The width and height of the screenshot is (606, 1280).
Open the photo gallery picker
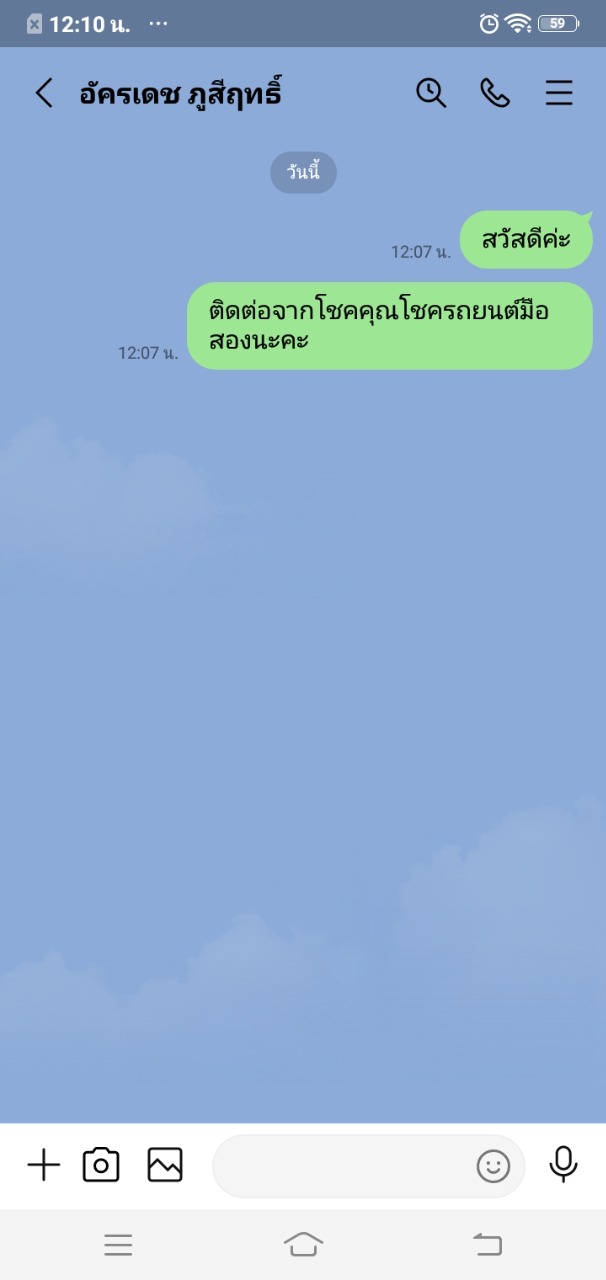[165, 1165]
